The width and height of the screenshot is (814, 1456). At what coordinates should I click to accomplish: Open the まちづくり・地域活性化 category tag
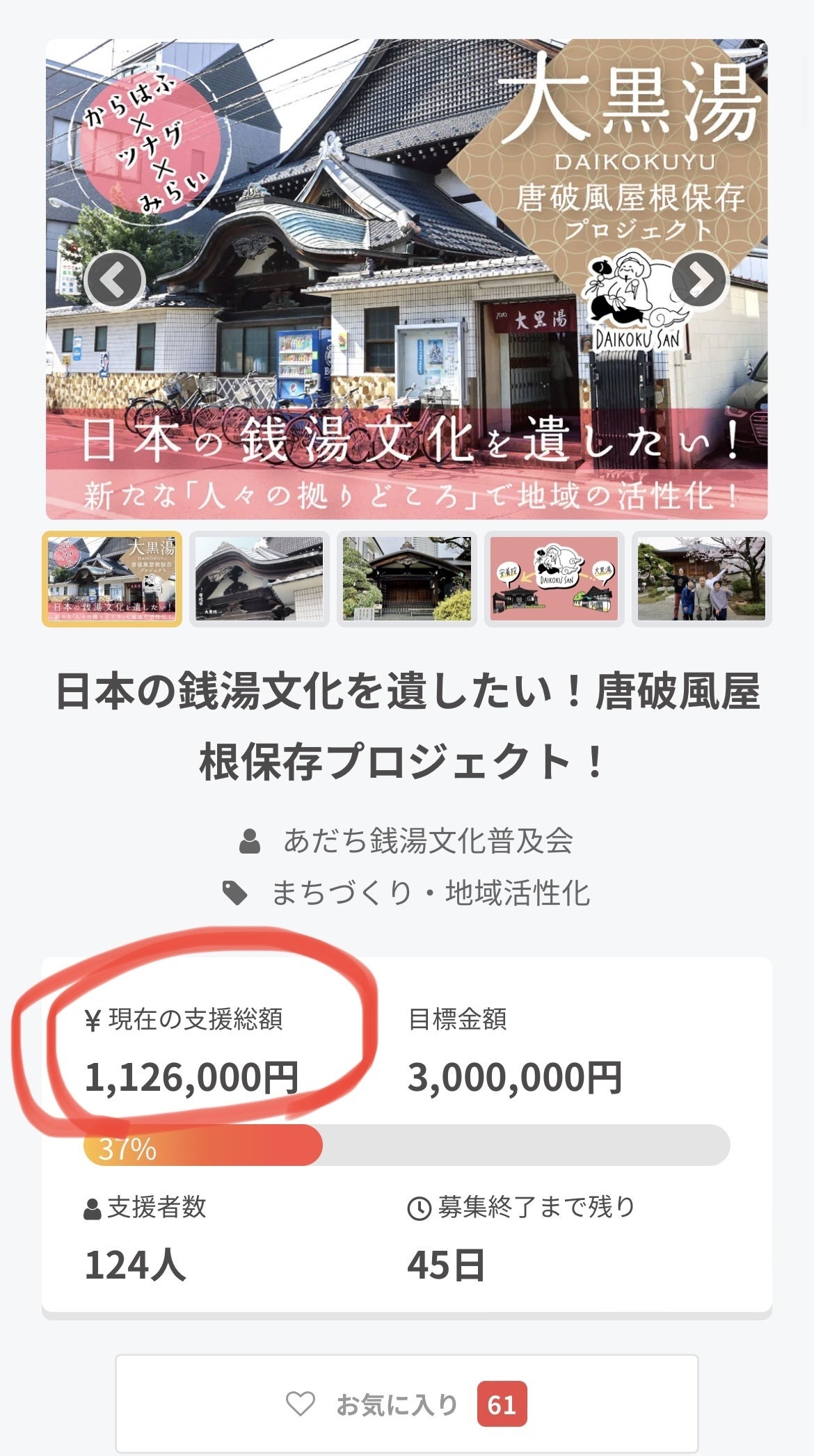[x=430, y=893]
